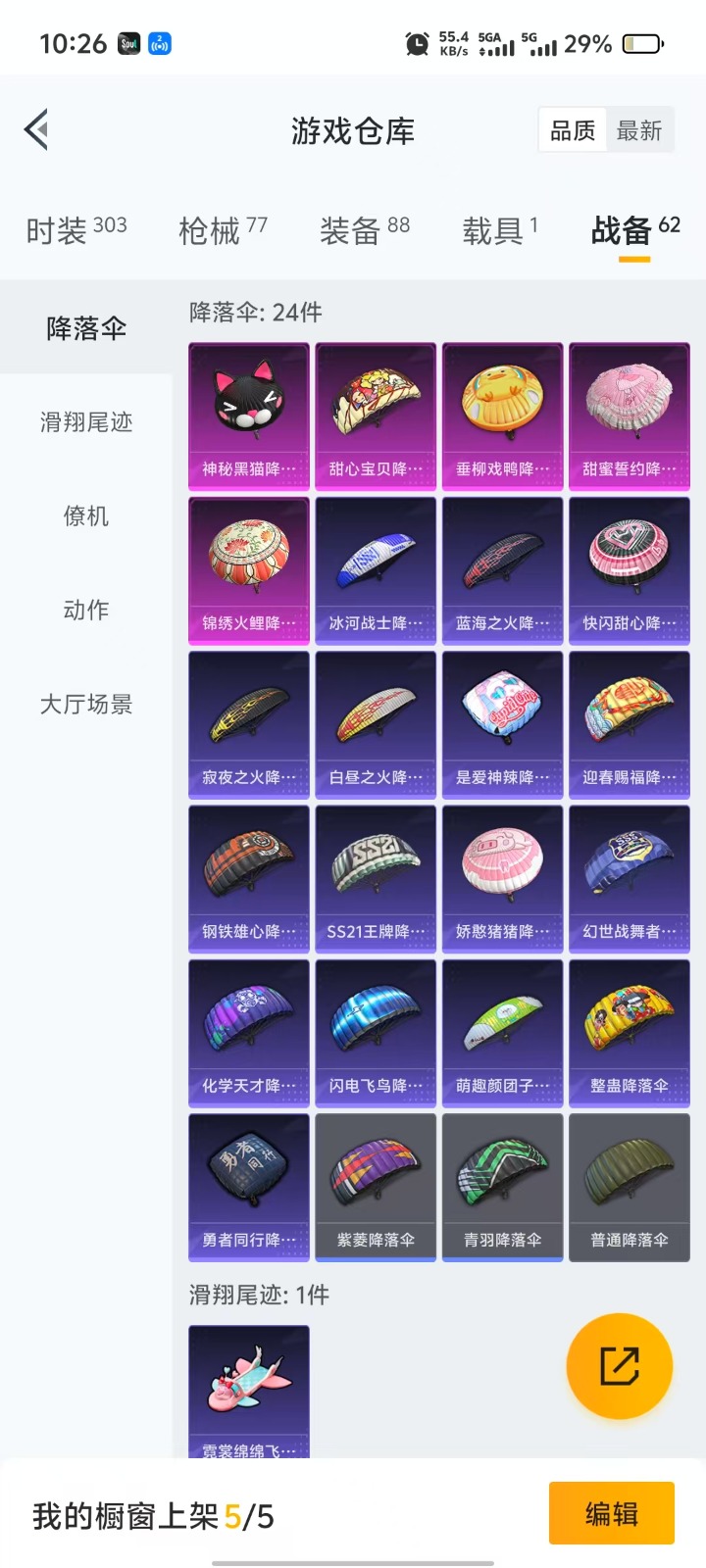Select 动作 in the side menu

coord(86,611)
